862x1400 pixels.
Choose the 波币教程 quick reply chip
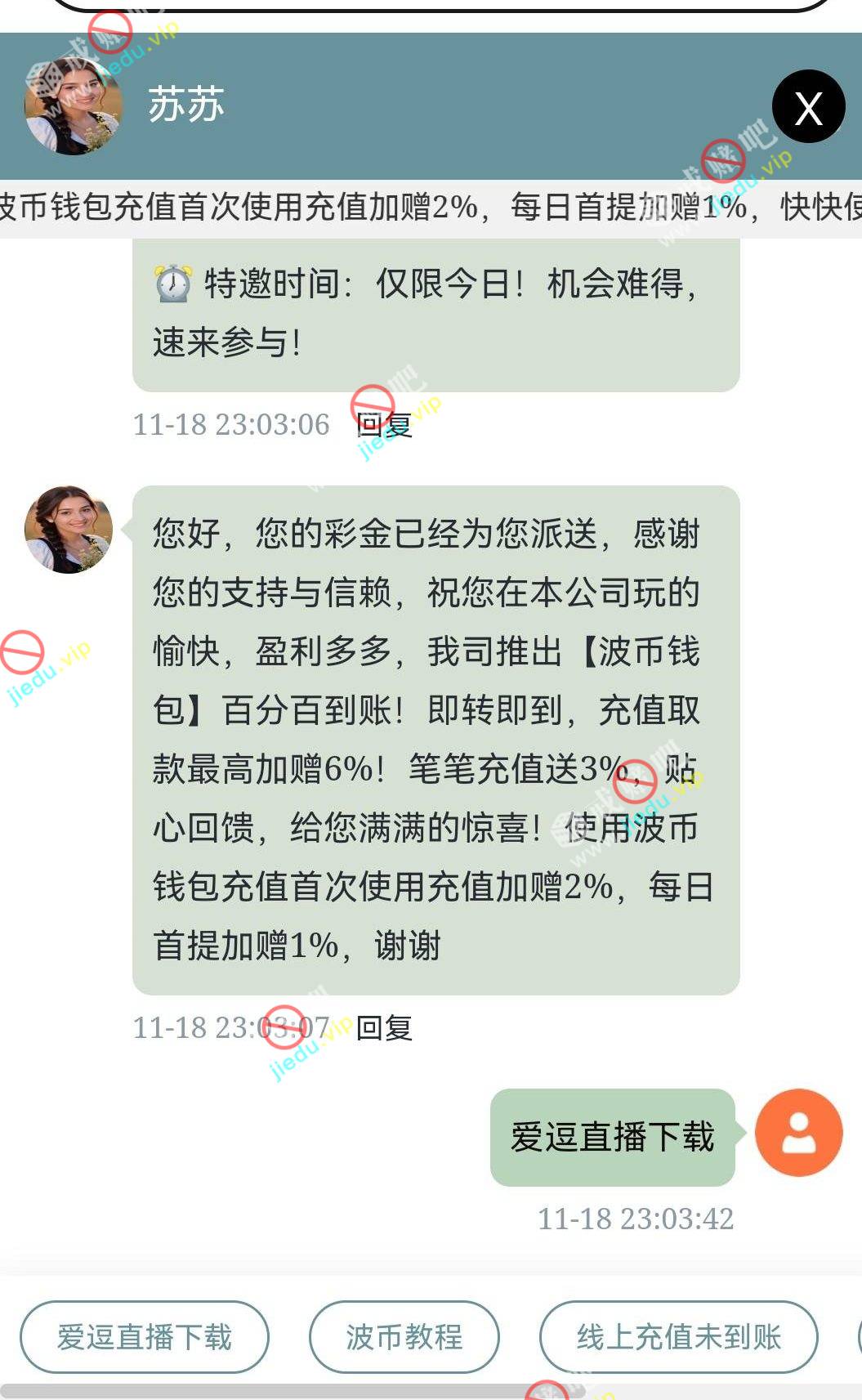(x=404, y=1337)
